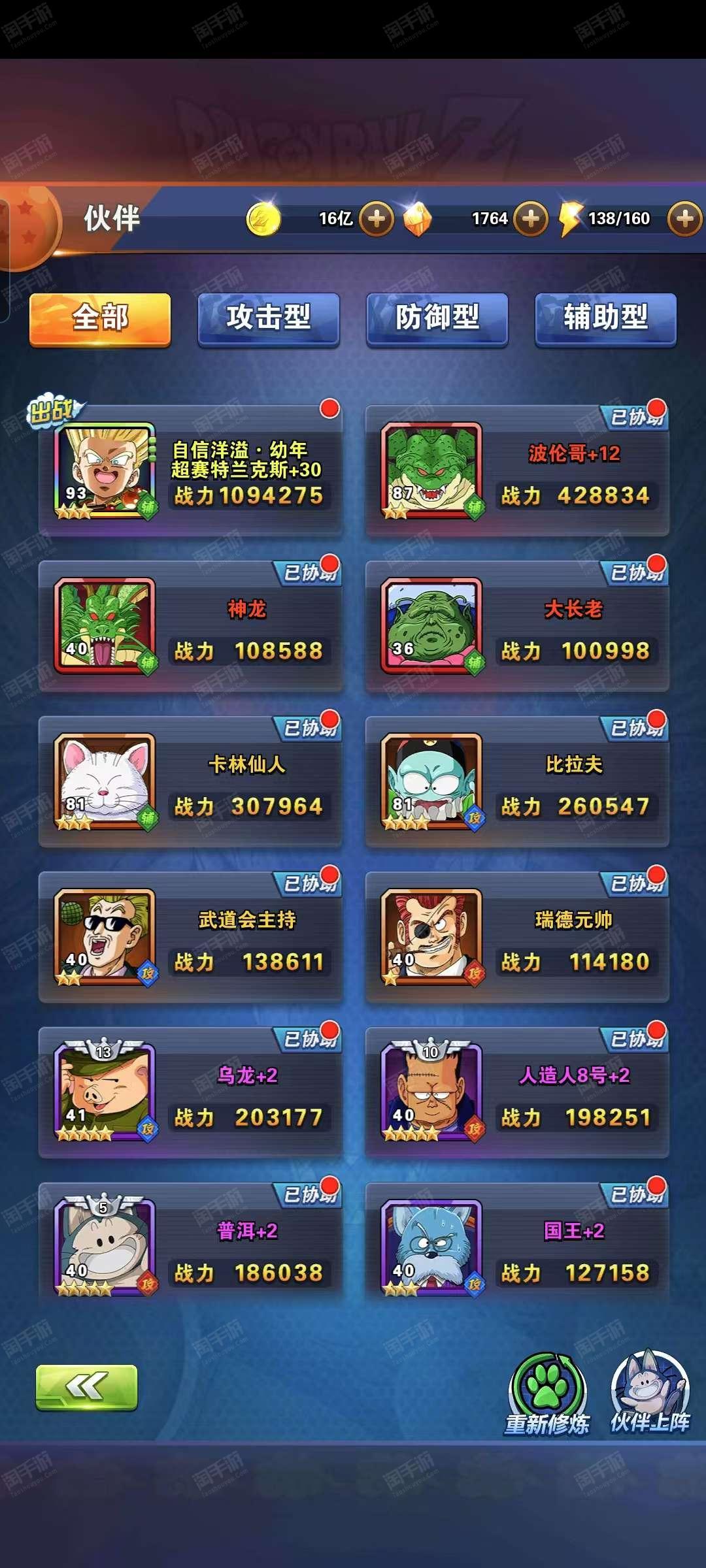Select the 全部 filter tab

point(100,319)
